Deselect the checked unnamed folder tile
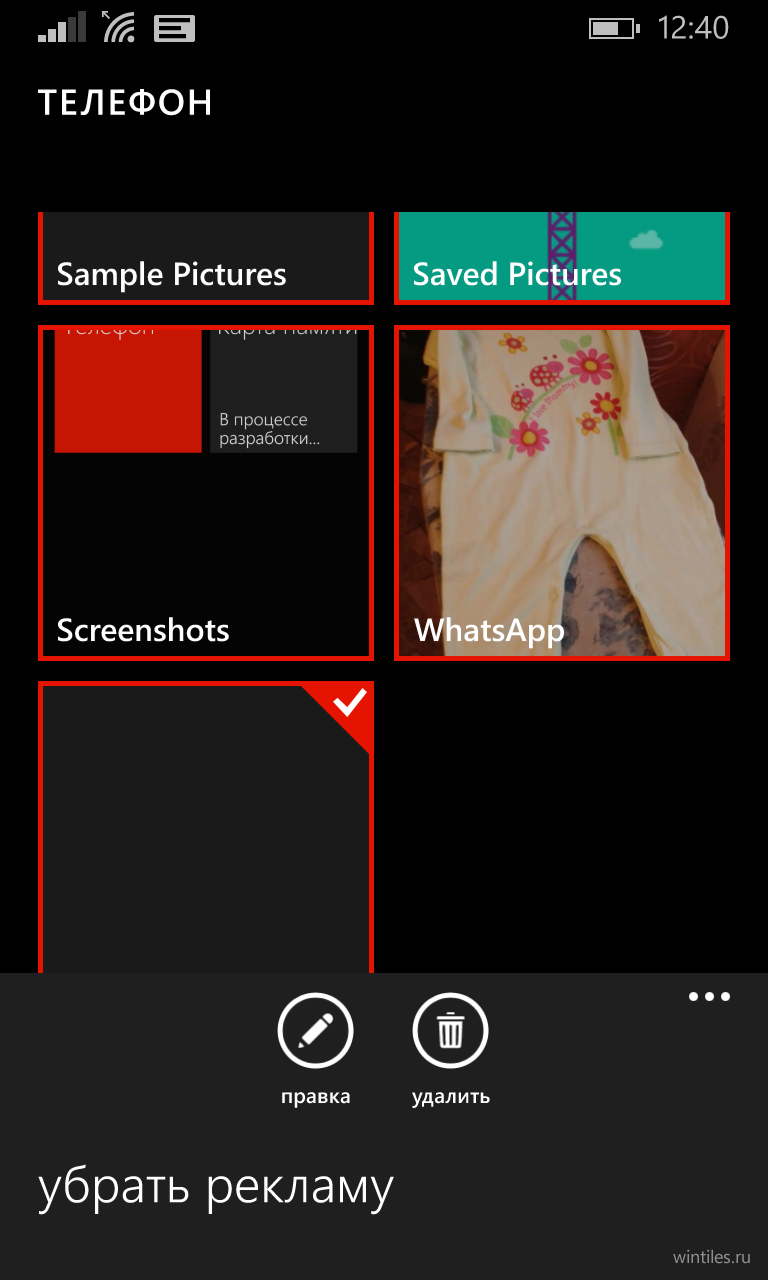768x1280 pixels. coord(206,828)
